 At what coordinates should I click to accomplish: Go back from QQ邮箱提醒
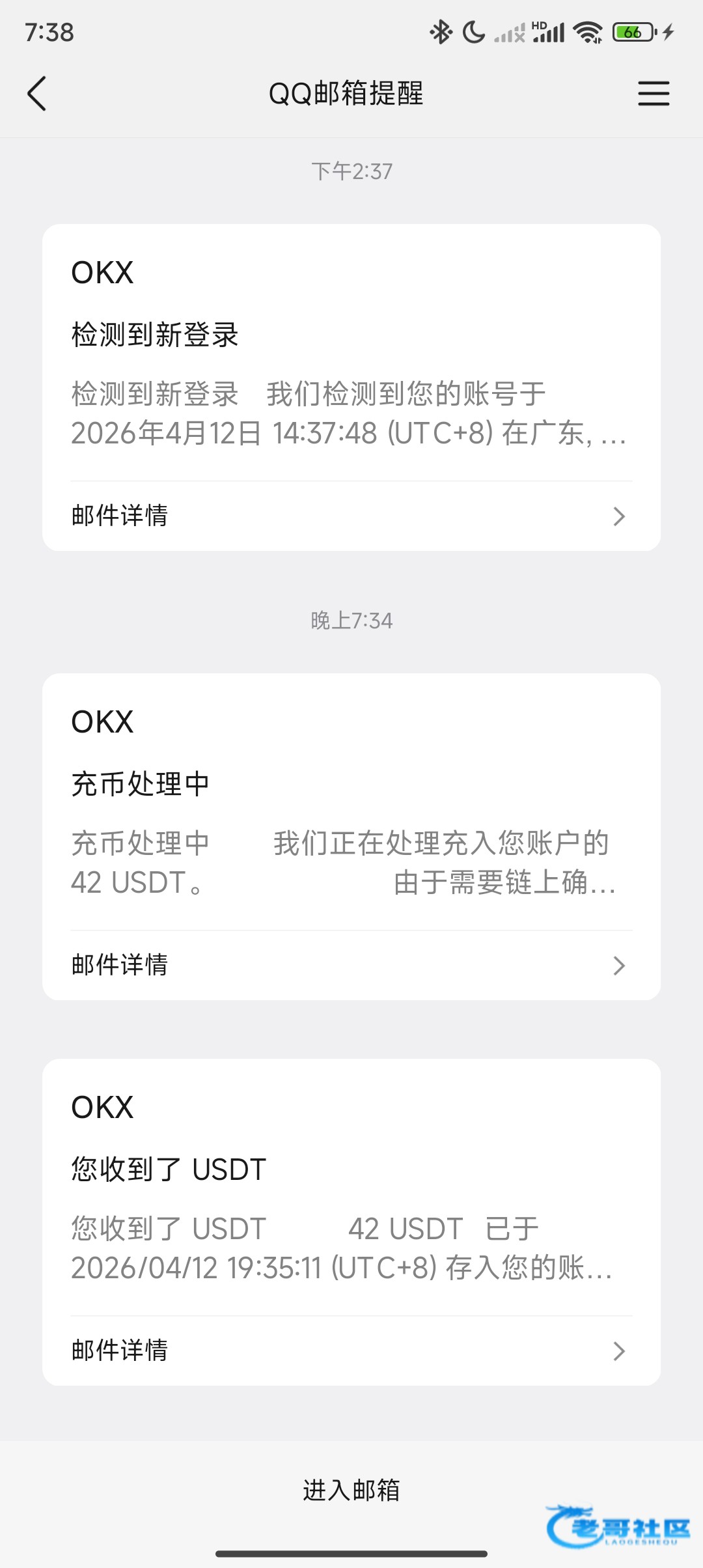(37, 93)
